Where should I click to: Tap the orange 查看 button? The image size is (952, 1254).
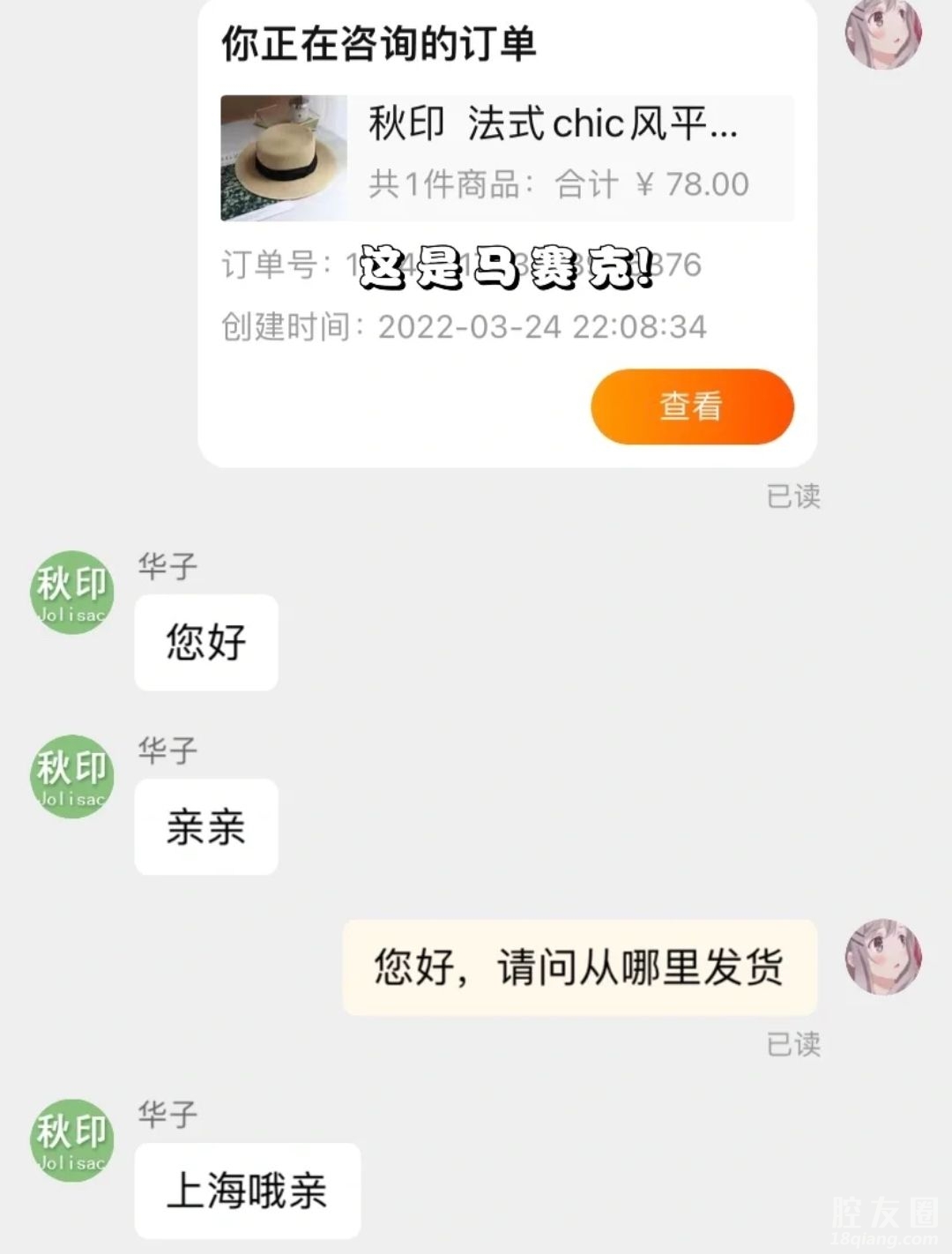tap(692, 407)
